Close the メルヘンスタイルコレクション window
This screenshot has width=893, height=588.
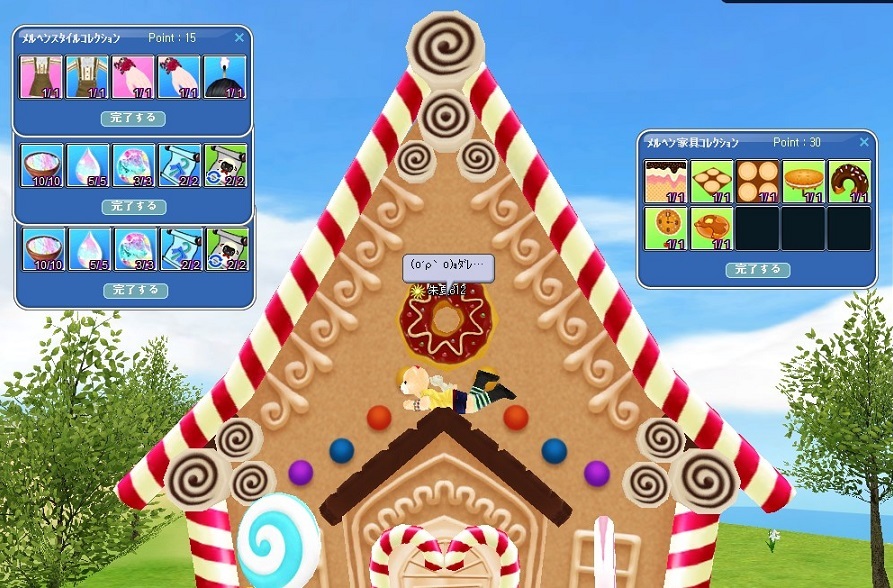point(238,38)
